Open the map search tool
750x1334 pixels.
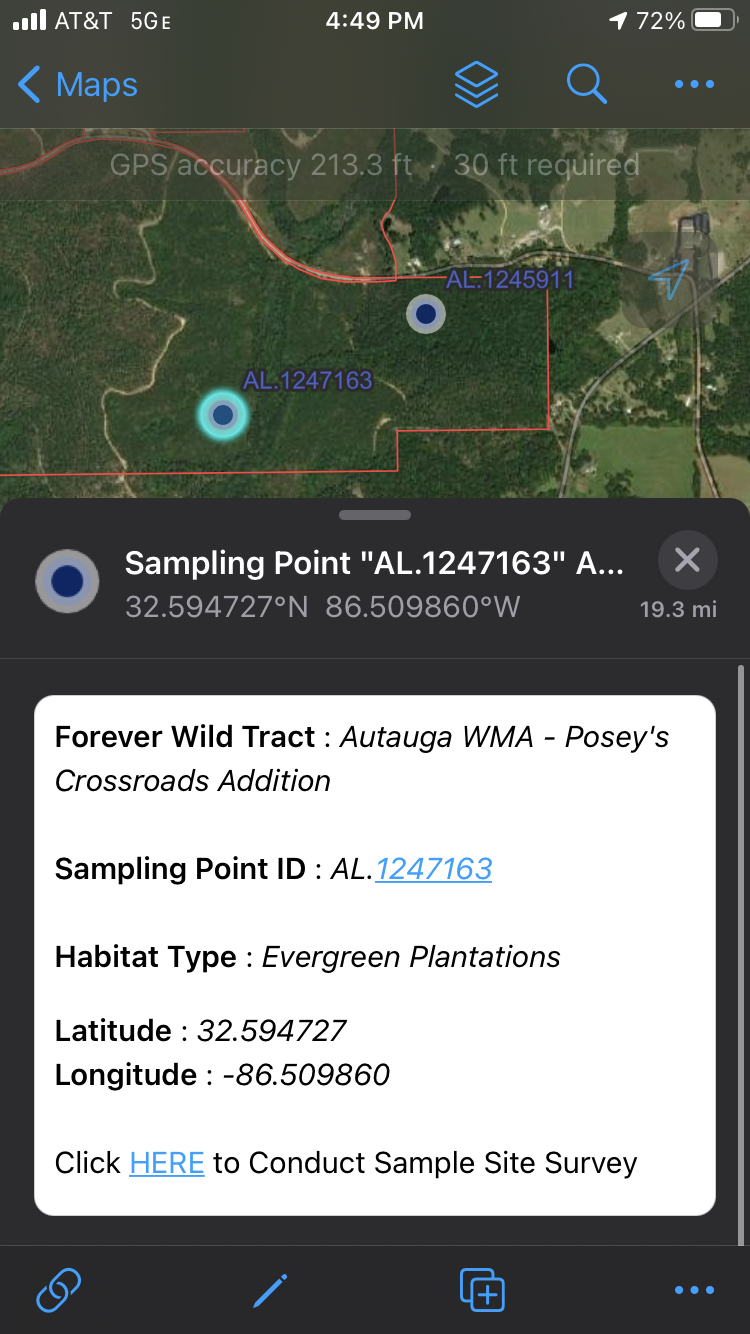(587, 84)
